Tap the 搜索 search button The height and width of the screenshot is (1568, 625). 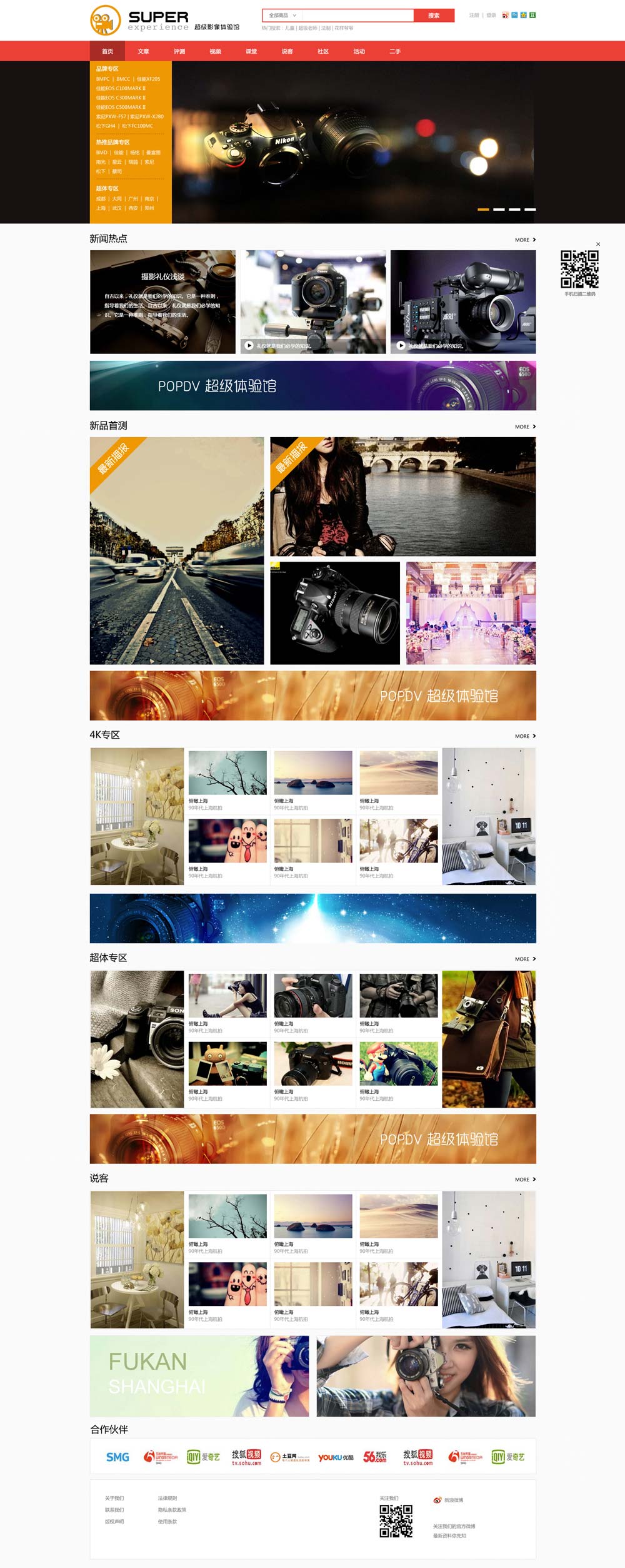(x=434, y=16)
